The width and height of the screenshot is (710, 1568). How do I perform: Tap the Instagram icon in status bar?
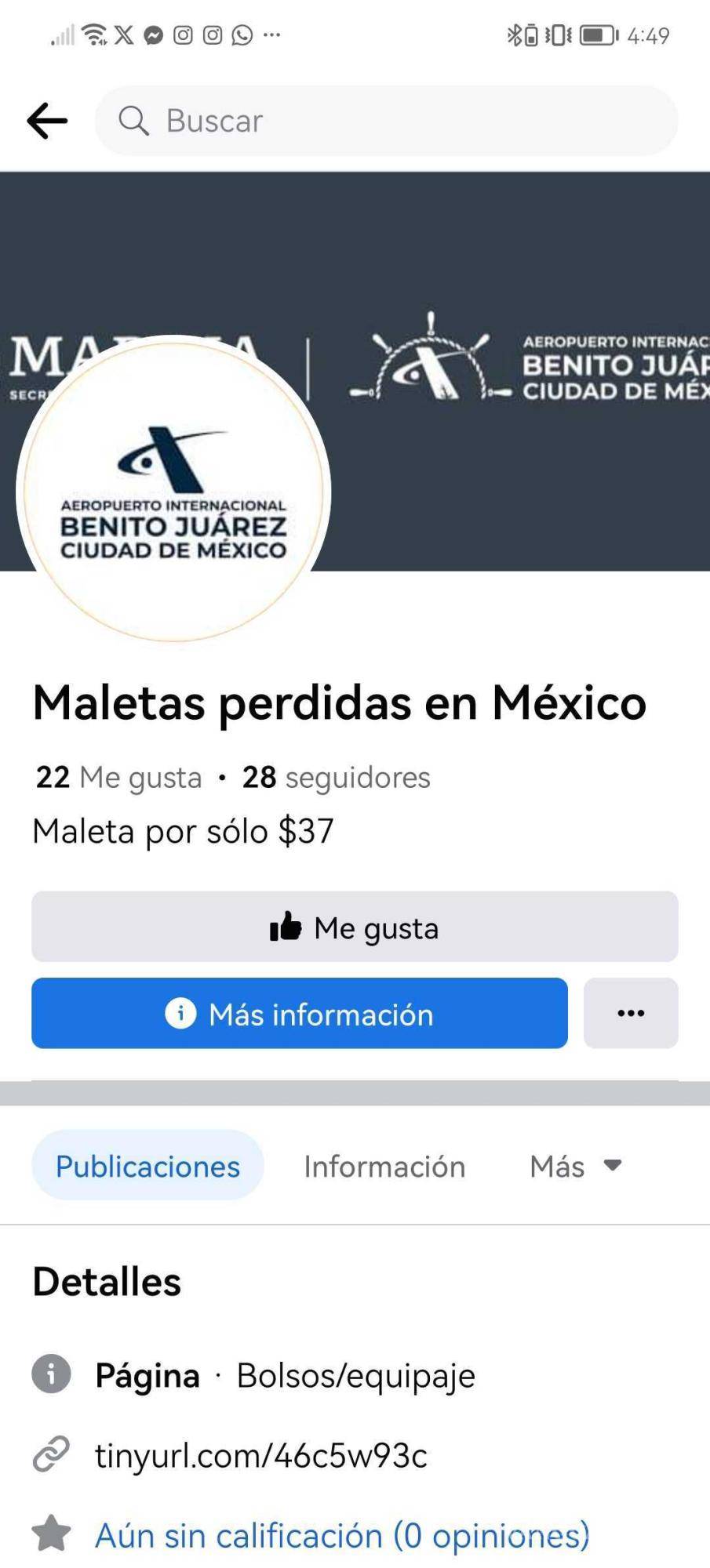(x=183, y=34)
